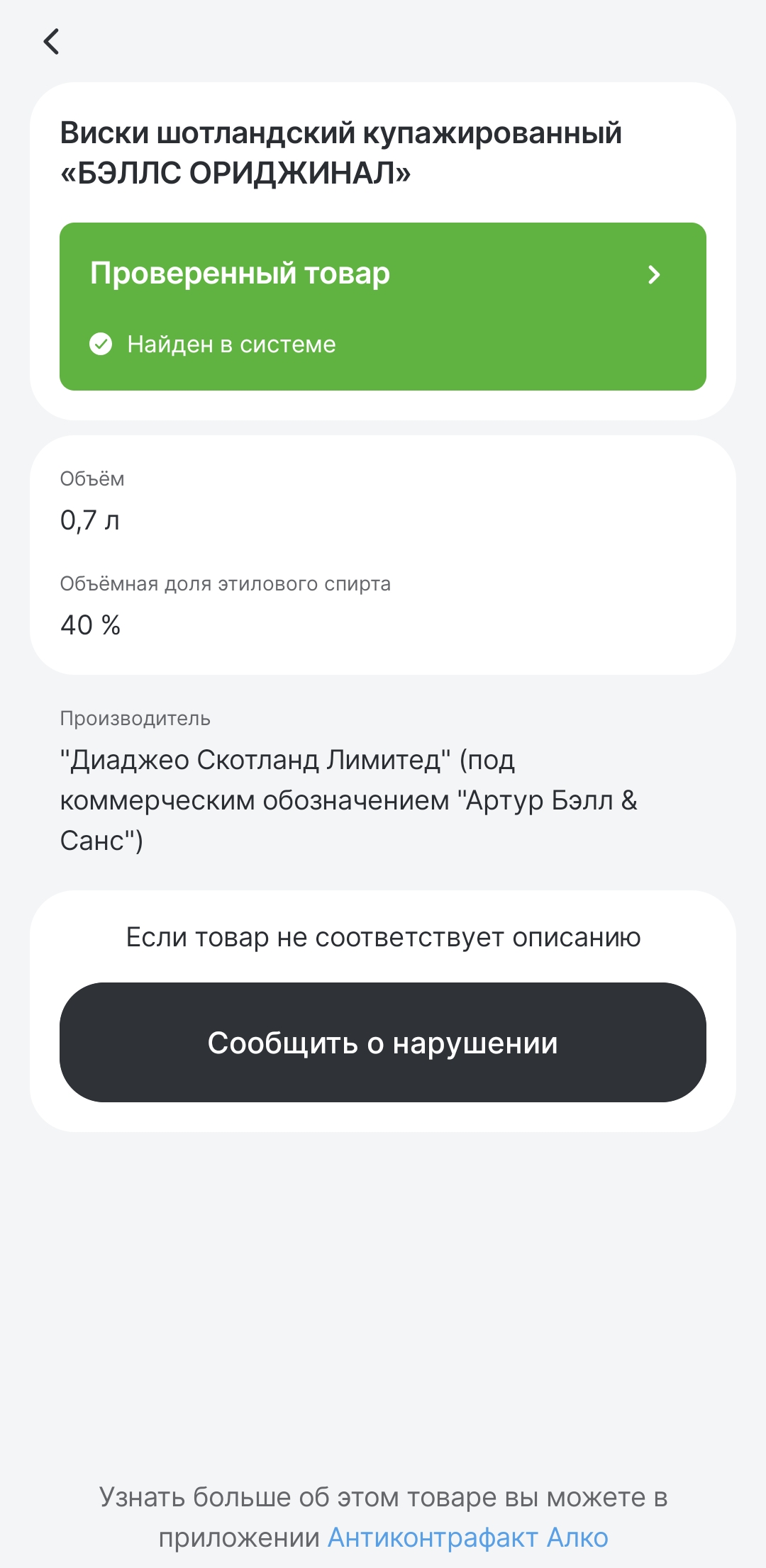
Task: Go back using the top arrow
Action: [52, 42]
